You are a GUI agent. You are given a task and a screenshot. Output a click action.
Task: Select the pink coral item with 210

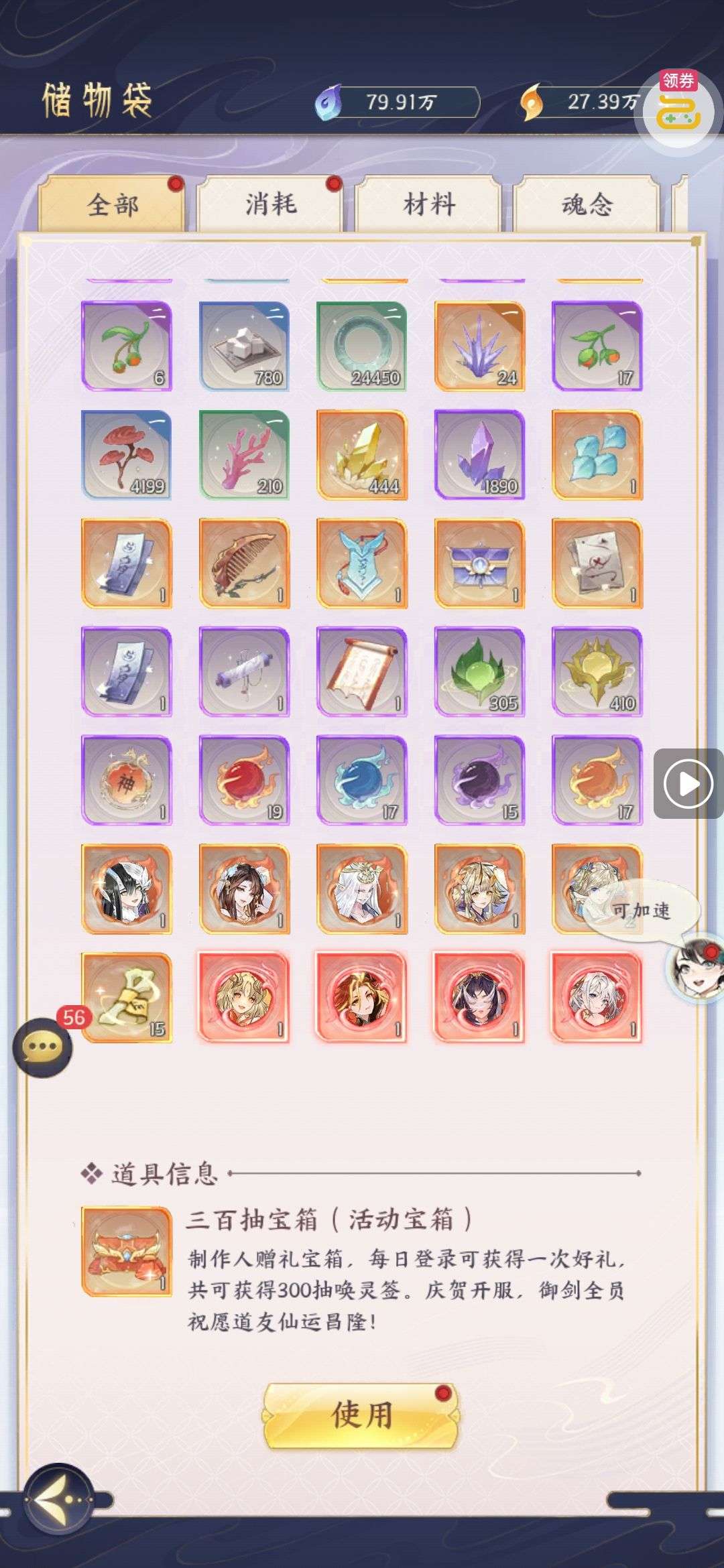pyautogui.click(x=245, y=455)
